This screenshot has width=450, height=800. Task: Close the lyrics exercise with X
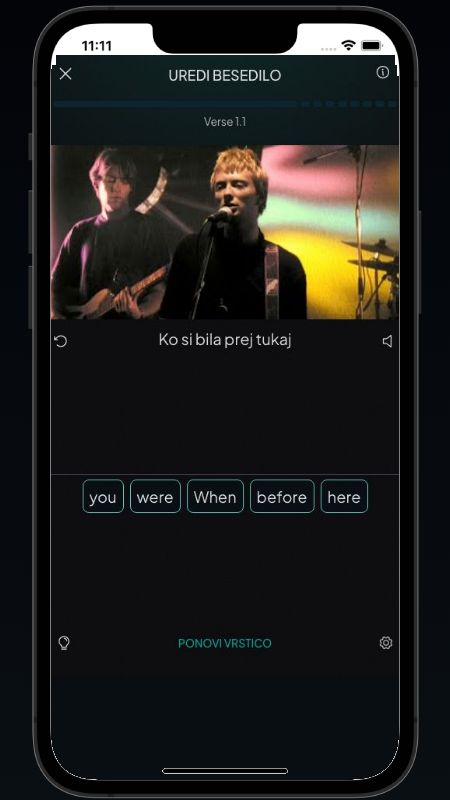[x=65, y=74]
